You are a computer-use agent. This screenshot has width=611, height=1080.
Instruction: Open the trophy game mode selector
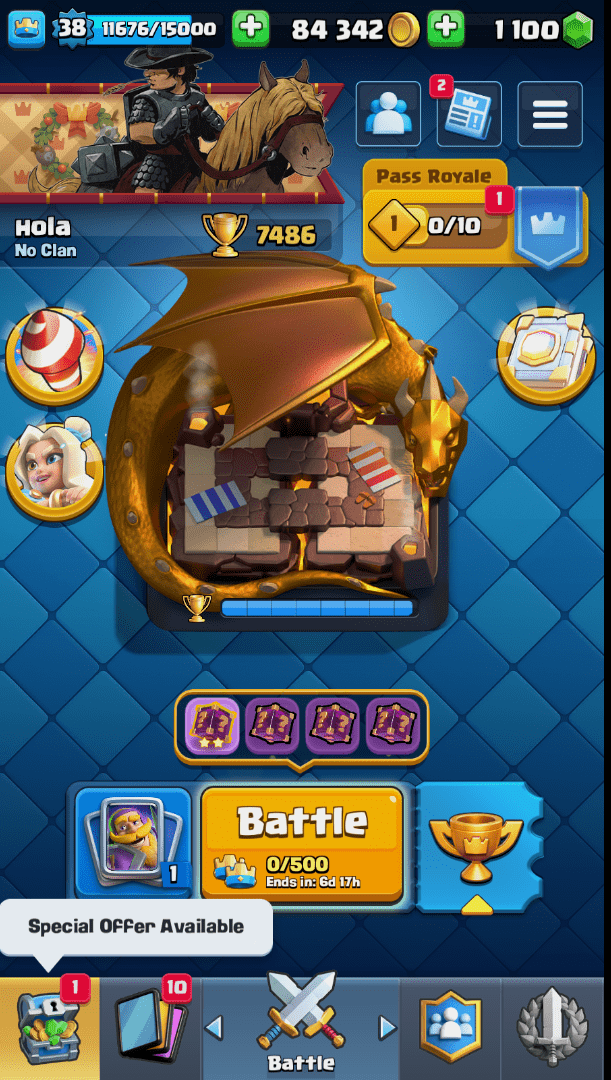(476, 845)
